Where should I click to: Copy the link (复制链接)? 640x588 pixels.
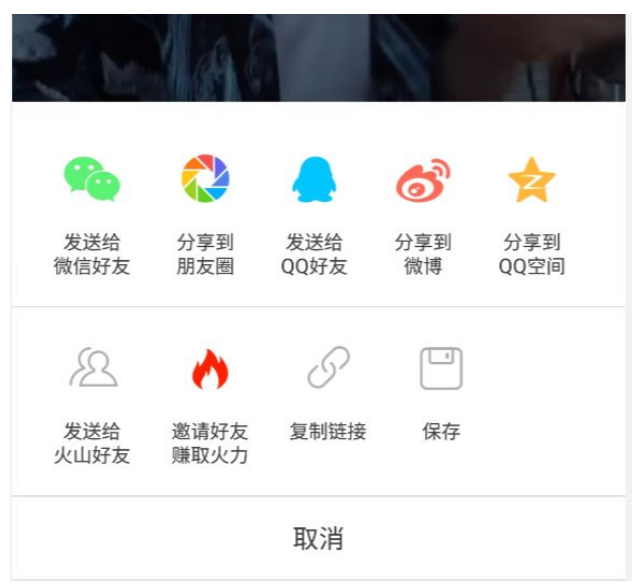(x=328, y=369)
